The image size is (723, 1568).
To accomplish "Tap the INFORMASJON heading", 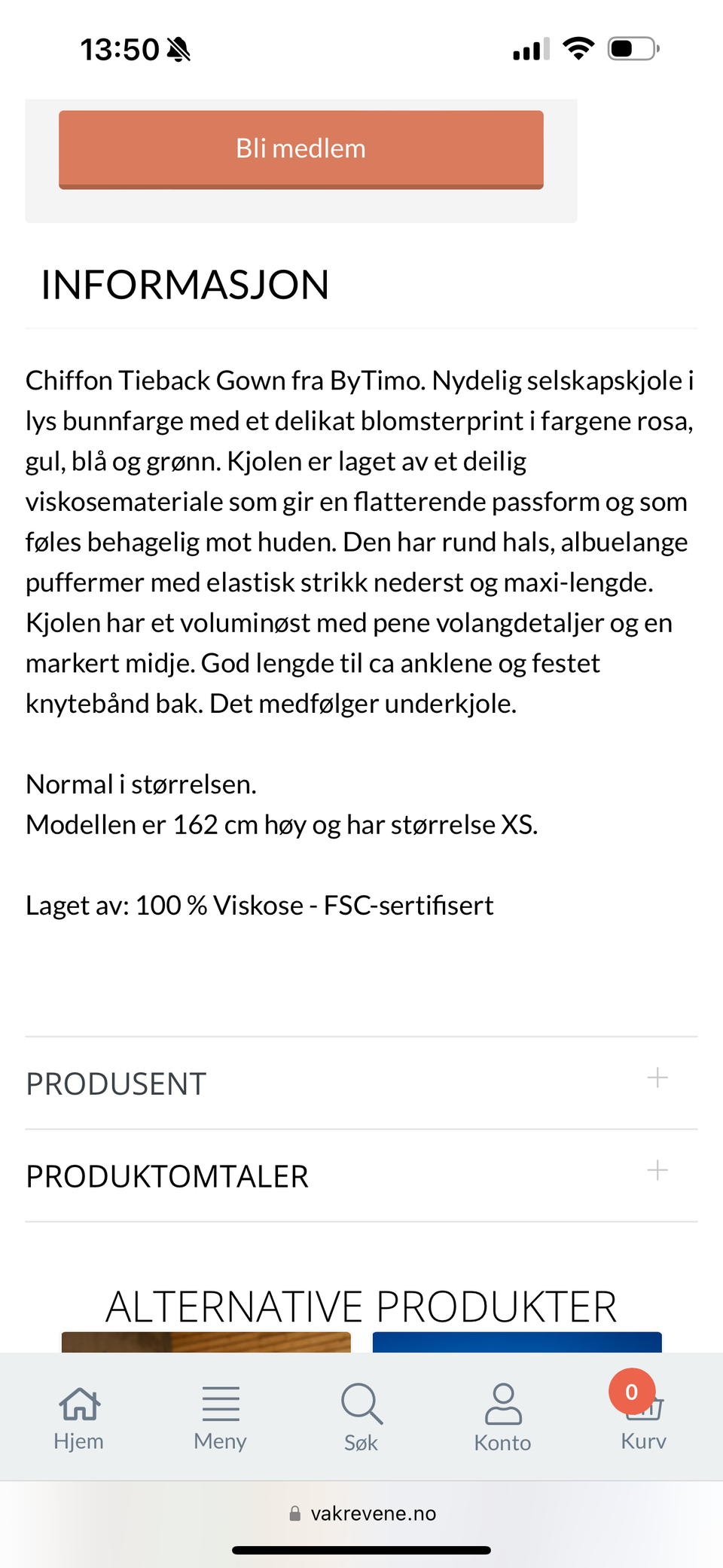I will (x=185, y=285).
